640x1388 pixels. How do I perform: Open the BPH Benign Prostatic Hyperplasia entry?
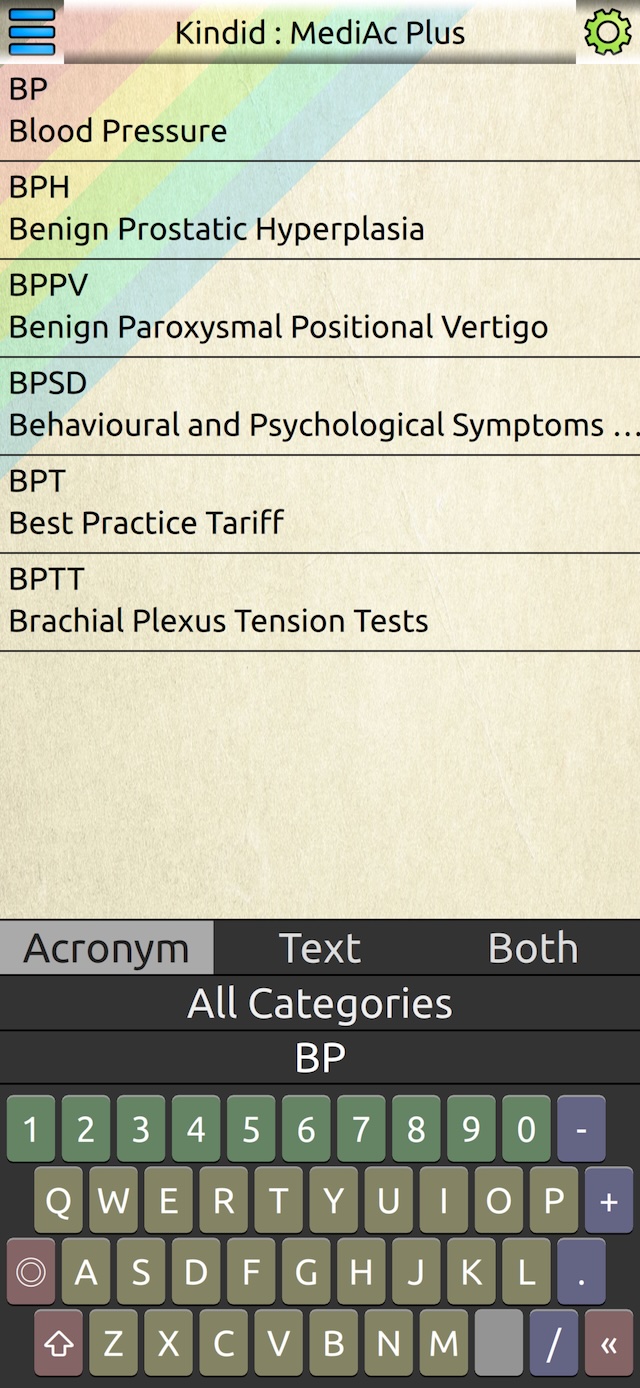click(320, 209)
